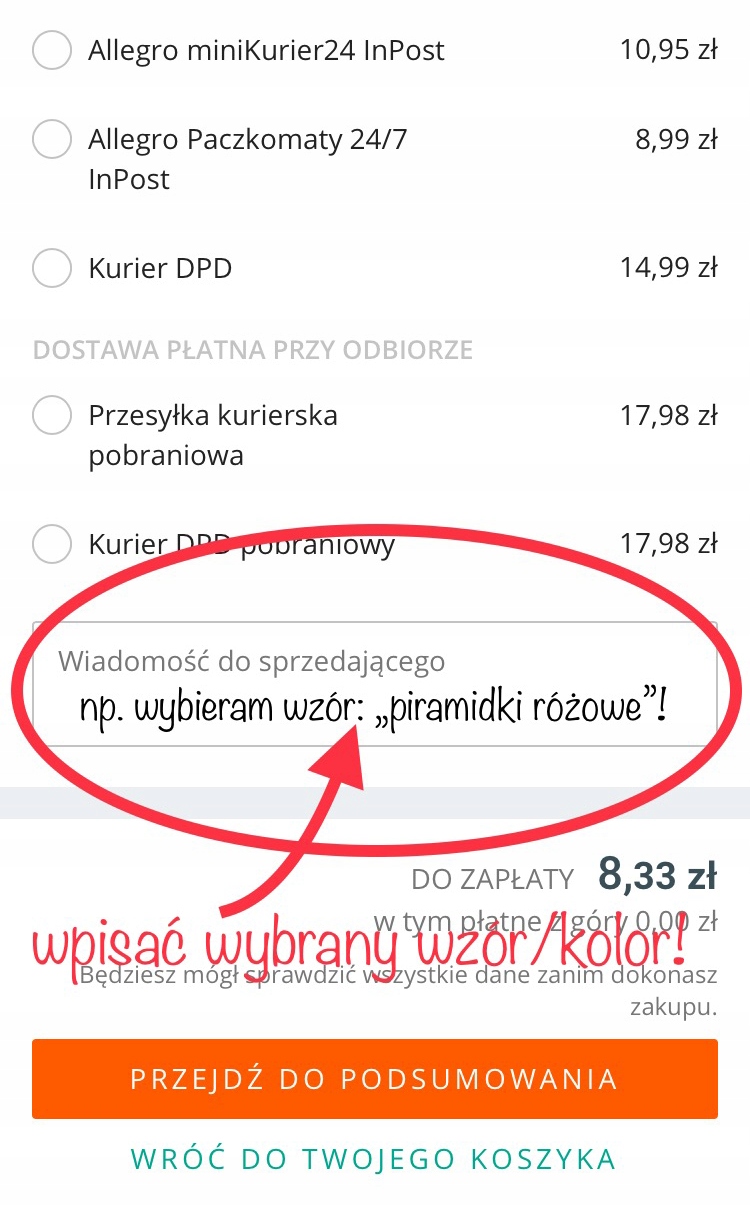Tap Przejdź do podsumowania button

tap(374, 1079)
